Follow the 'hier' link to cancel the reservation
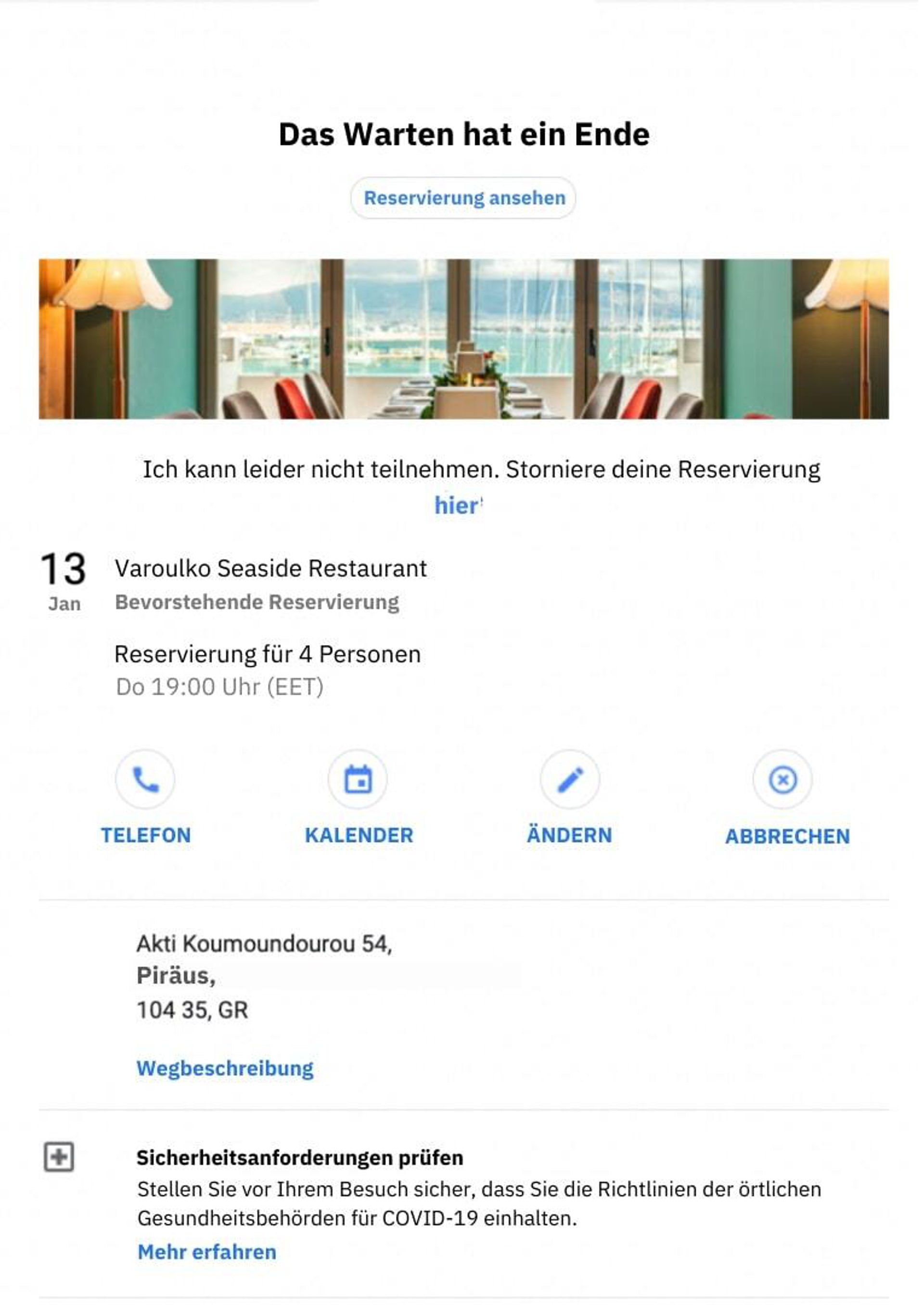 click(x=456, y=505)
